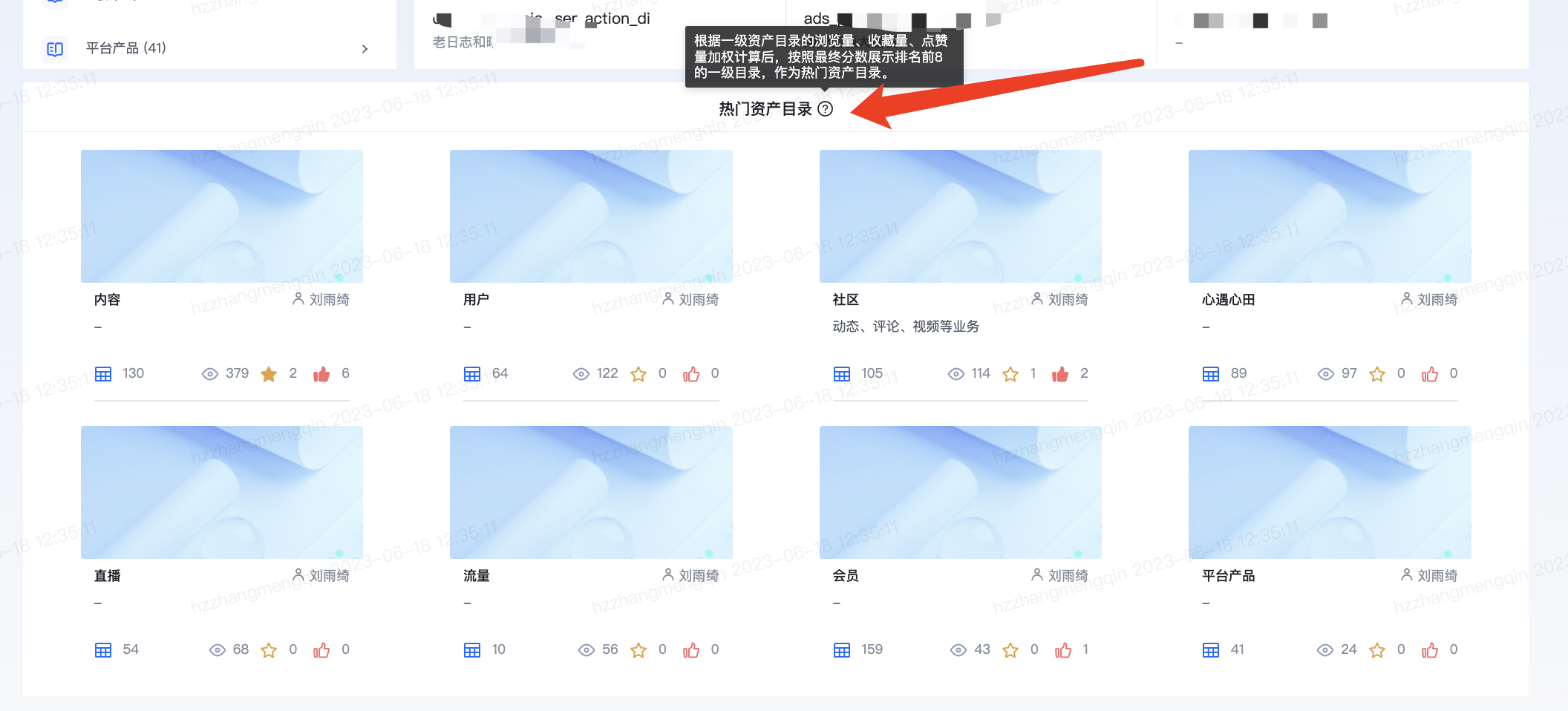Open the 用户 asset catalog card
The width and height of the screenshot is (1568, 711).
(x=590, y=216)
